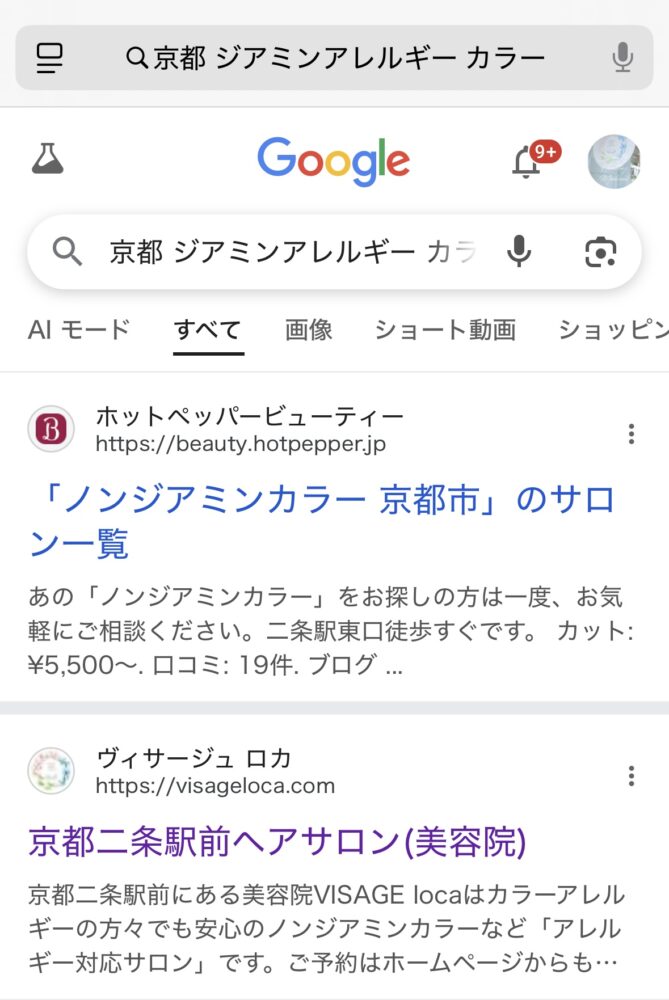Open Search Labs flask icon
669x1000 pixels.
[x=47, y=159]
